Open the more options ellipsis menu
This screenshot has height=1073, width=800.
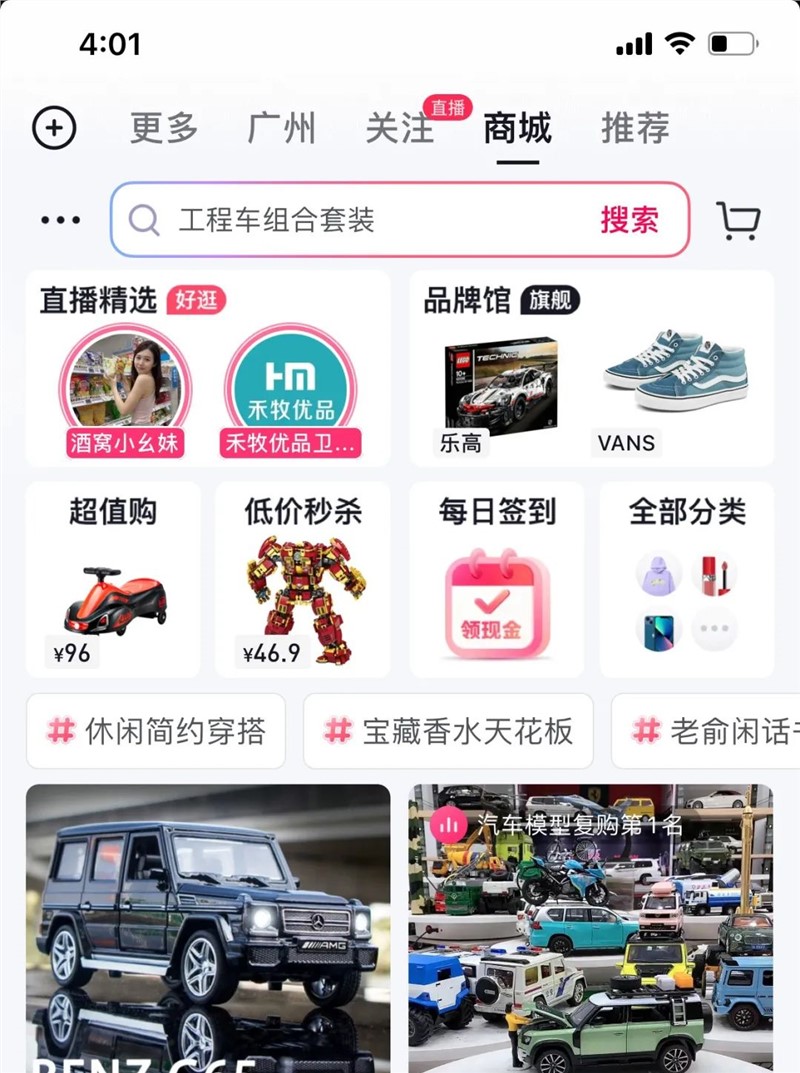pos(63,219)
